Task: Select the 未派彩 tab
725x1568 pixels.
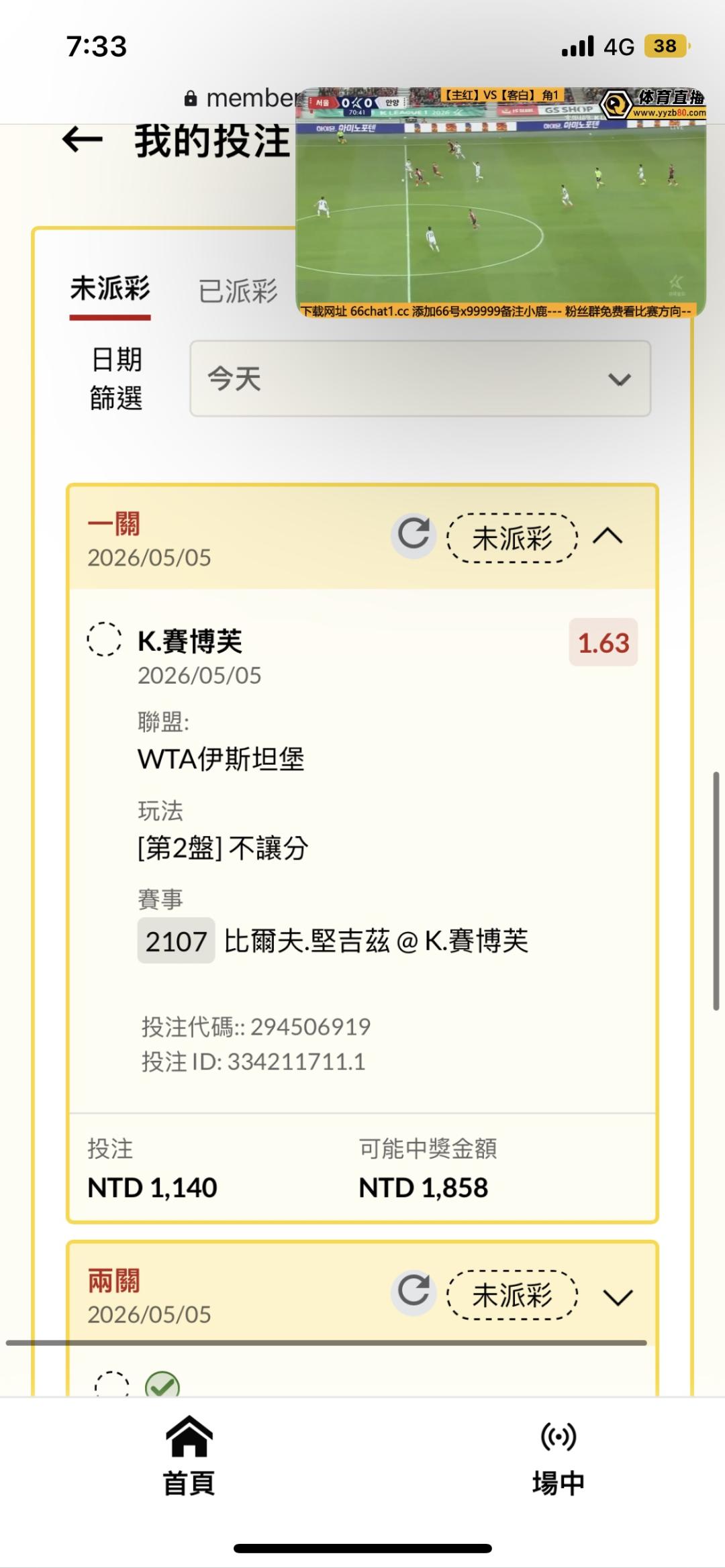Action: coord(110,290)
